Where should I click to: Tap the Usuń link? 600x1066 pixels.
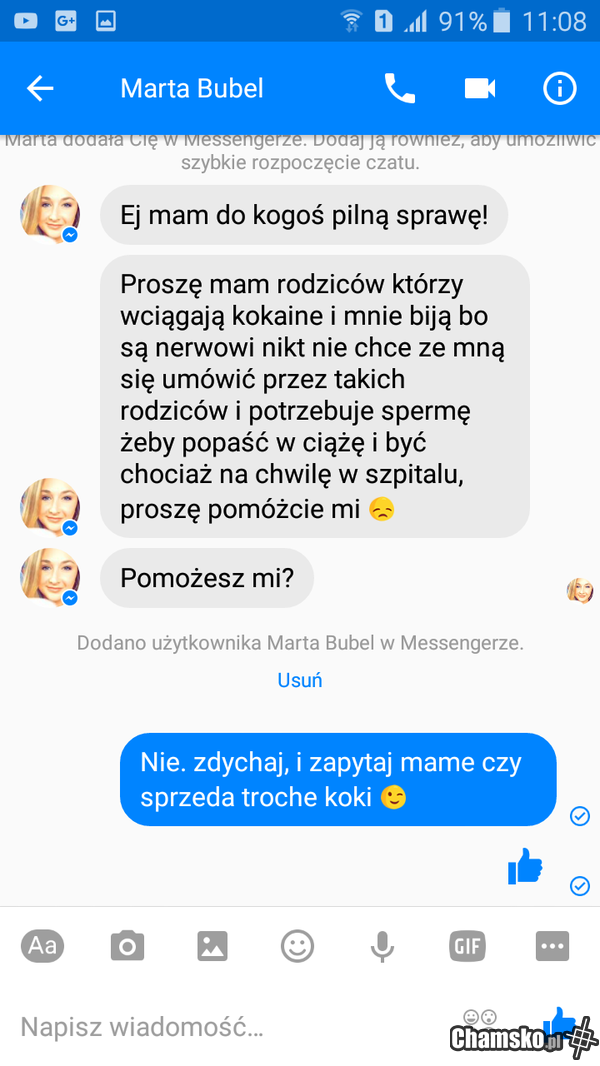(299, 680)
